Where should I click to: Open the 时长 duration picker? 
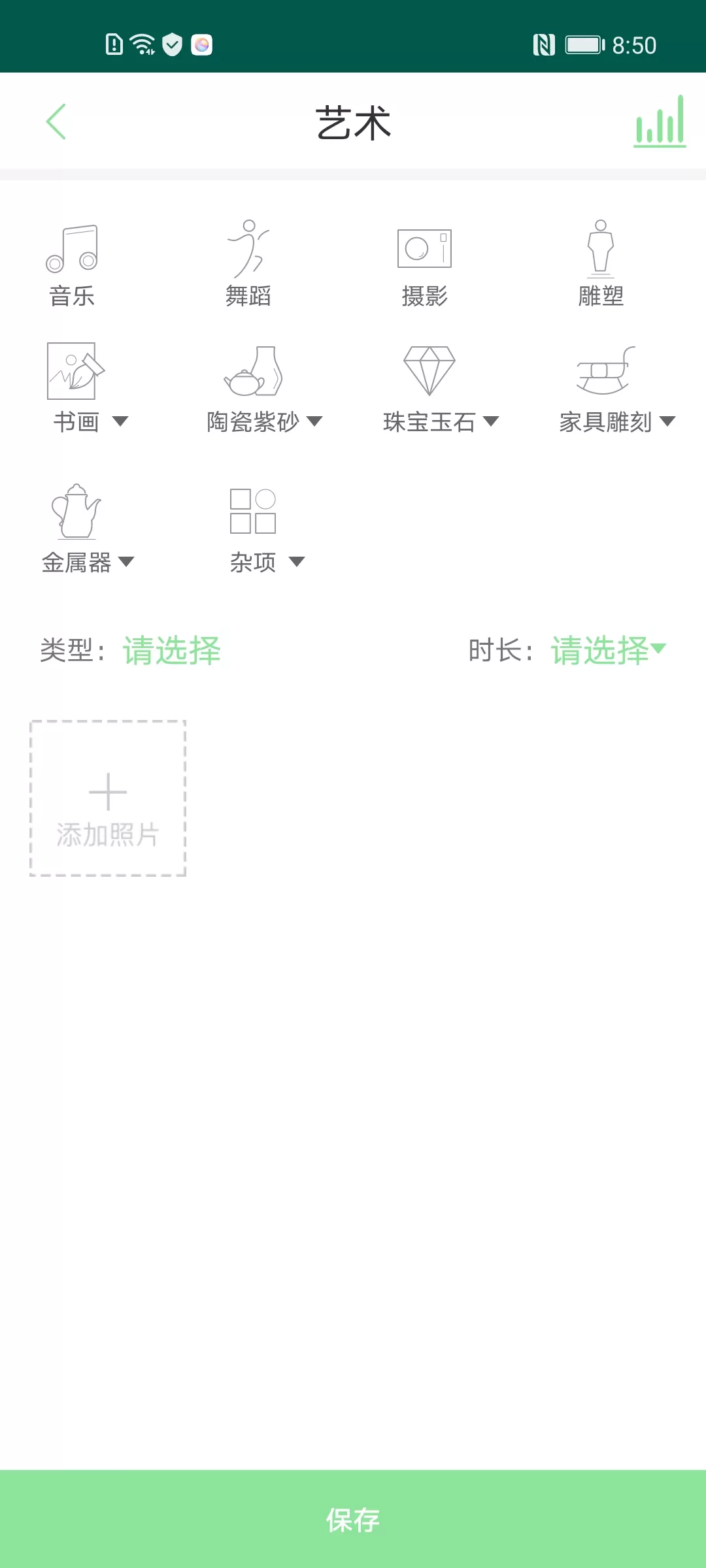[609, 651]
